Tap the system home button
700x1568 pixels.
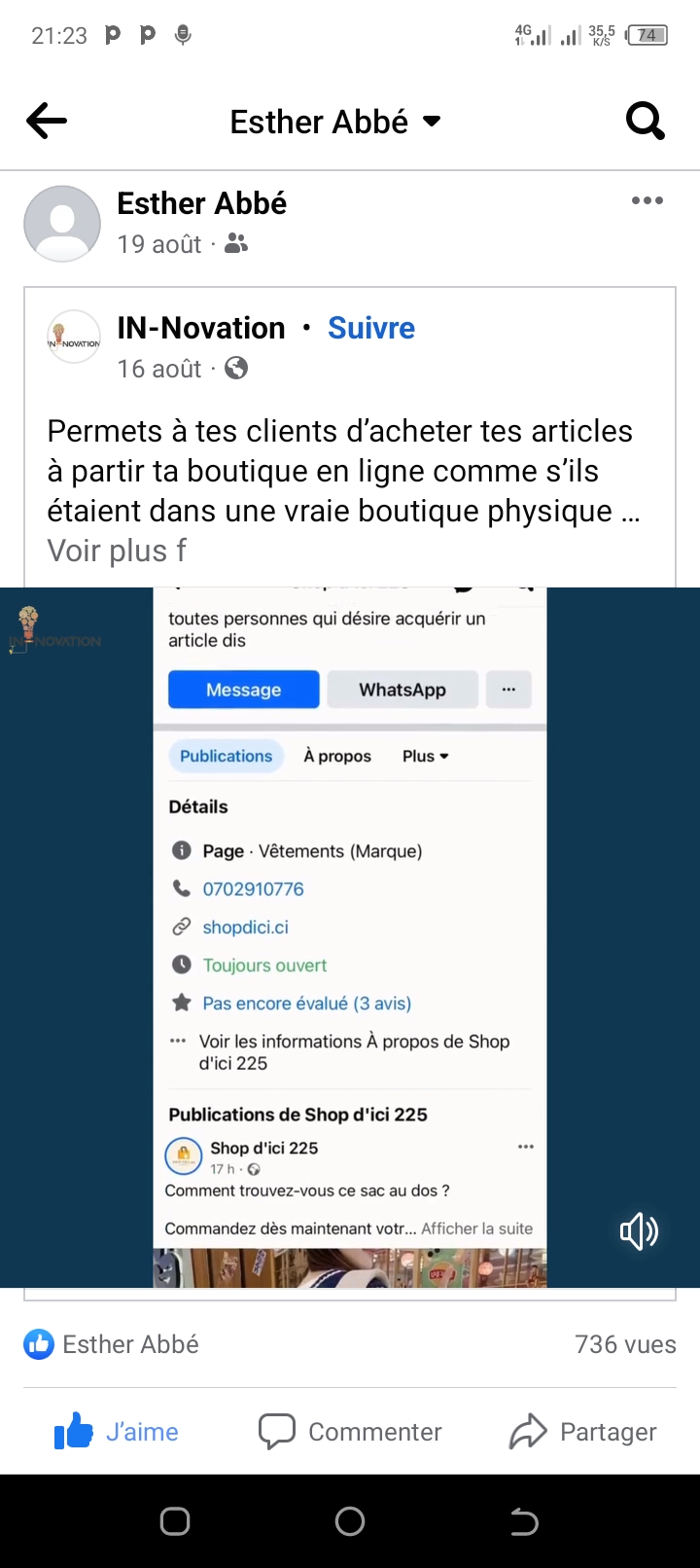(350, 1521)
